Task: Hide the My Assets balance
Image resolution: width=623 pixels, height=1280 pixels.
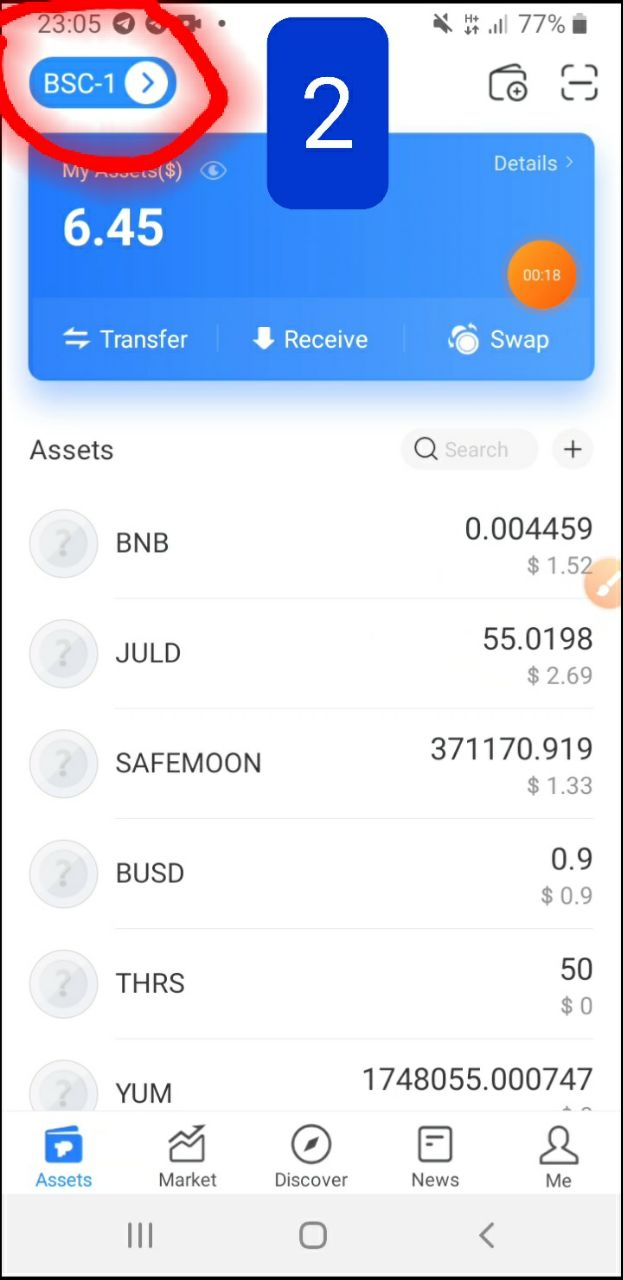Action: point(213,170)
